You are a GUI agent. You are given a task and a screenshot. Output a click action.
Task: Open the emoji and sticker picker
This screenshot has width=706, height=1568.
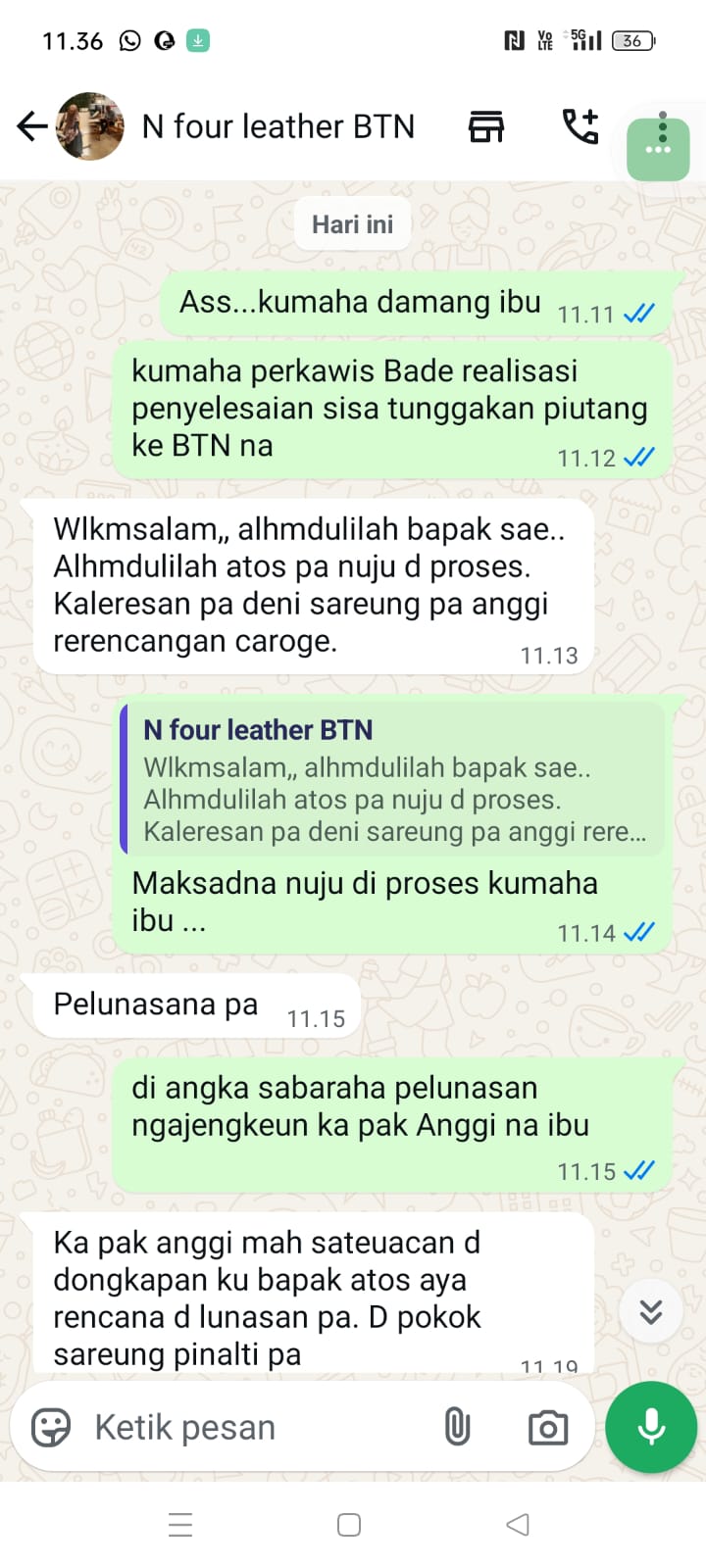point(51,1427)
